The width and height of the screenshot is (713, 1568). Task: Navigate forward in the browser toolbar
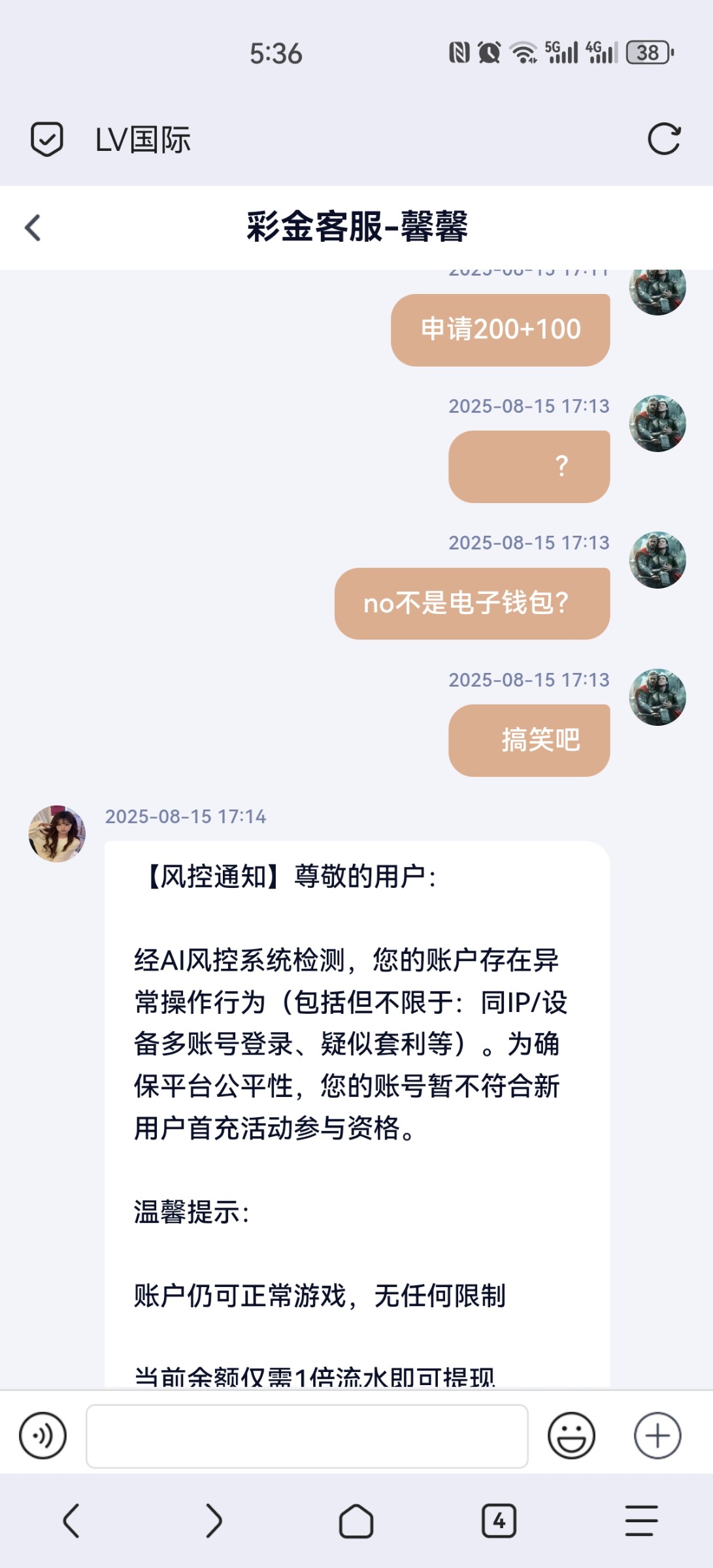[214, 1520]
